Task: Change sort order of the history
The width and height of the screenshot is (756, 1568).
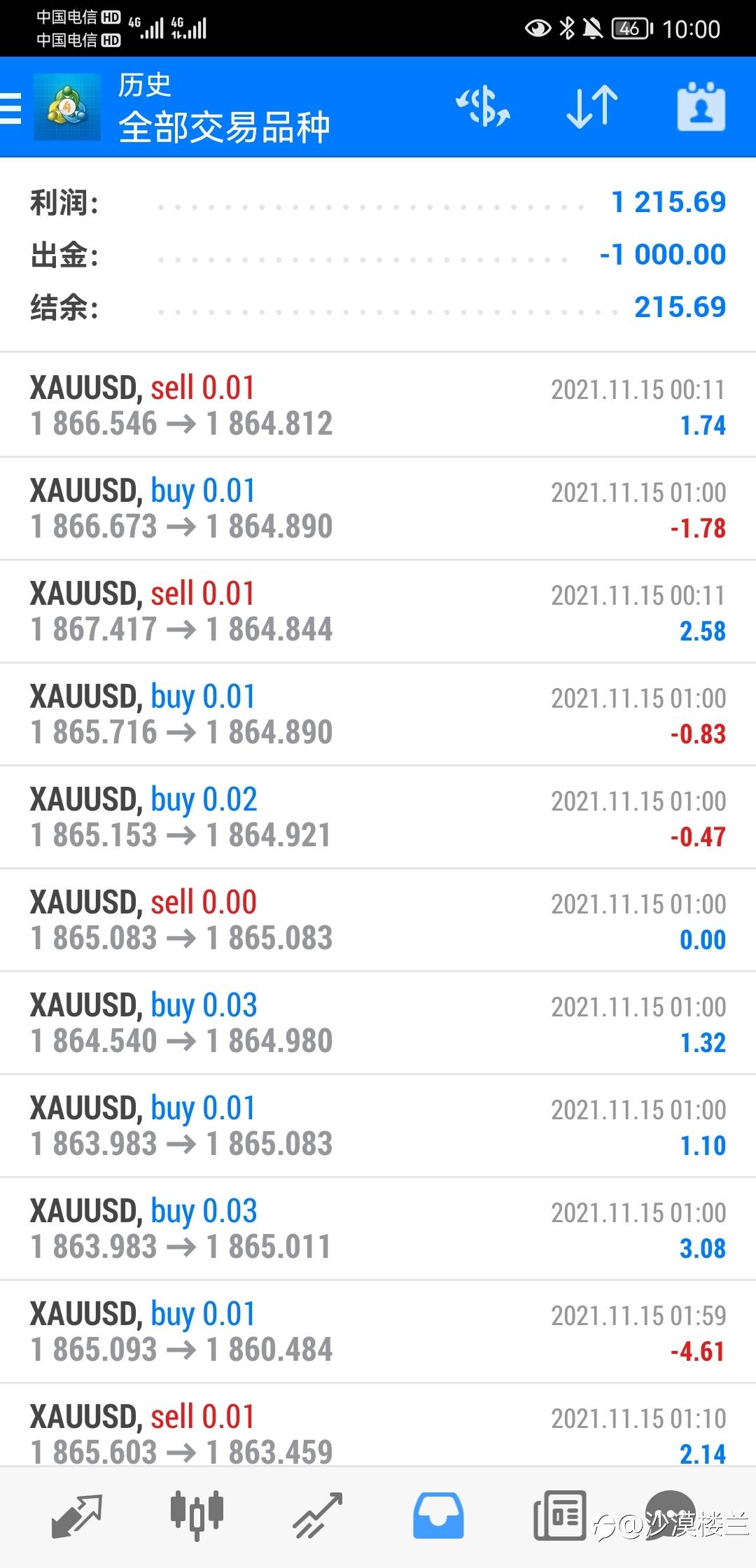Action: tap(592, 107)
